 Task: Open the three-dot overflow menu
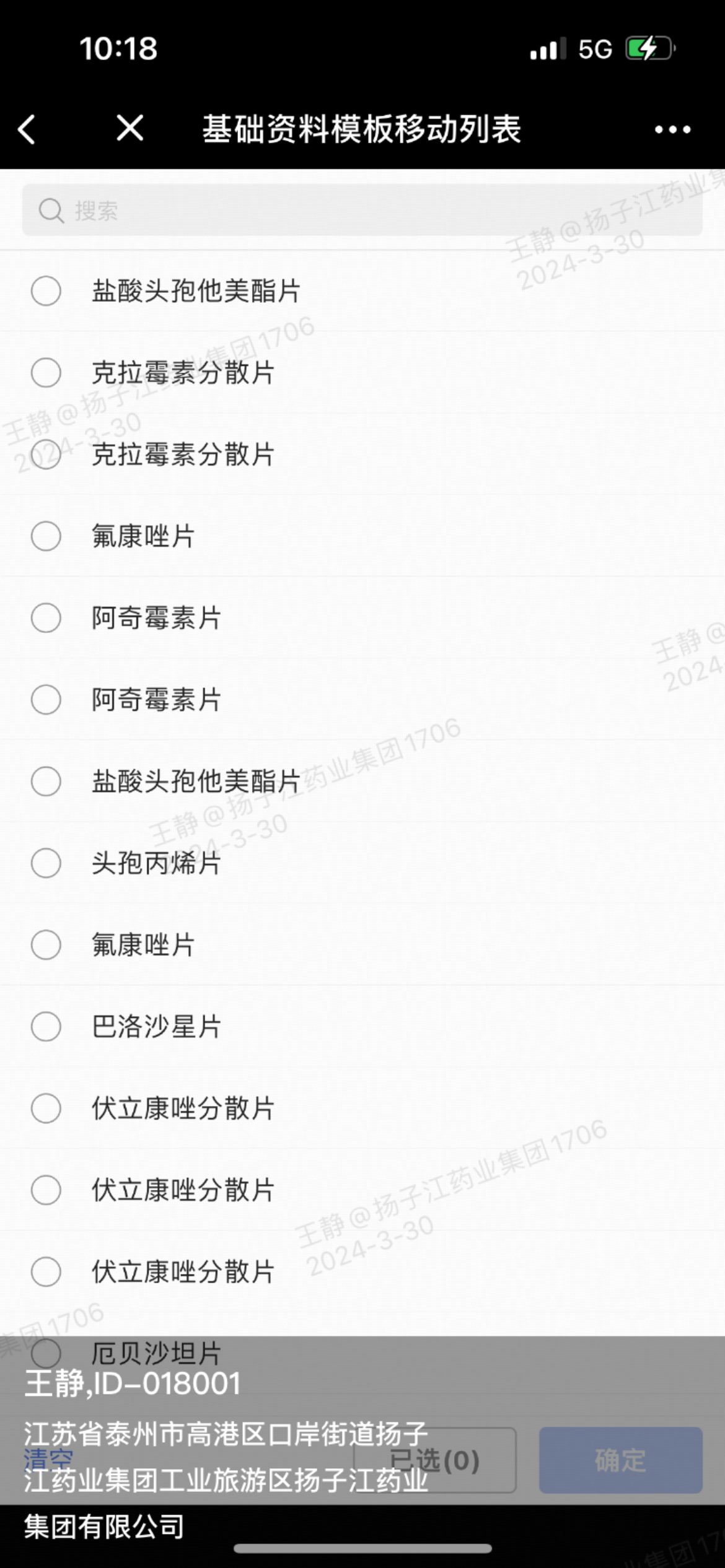pos(673,129)
